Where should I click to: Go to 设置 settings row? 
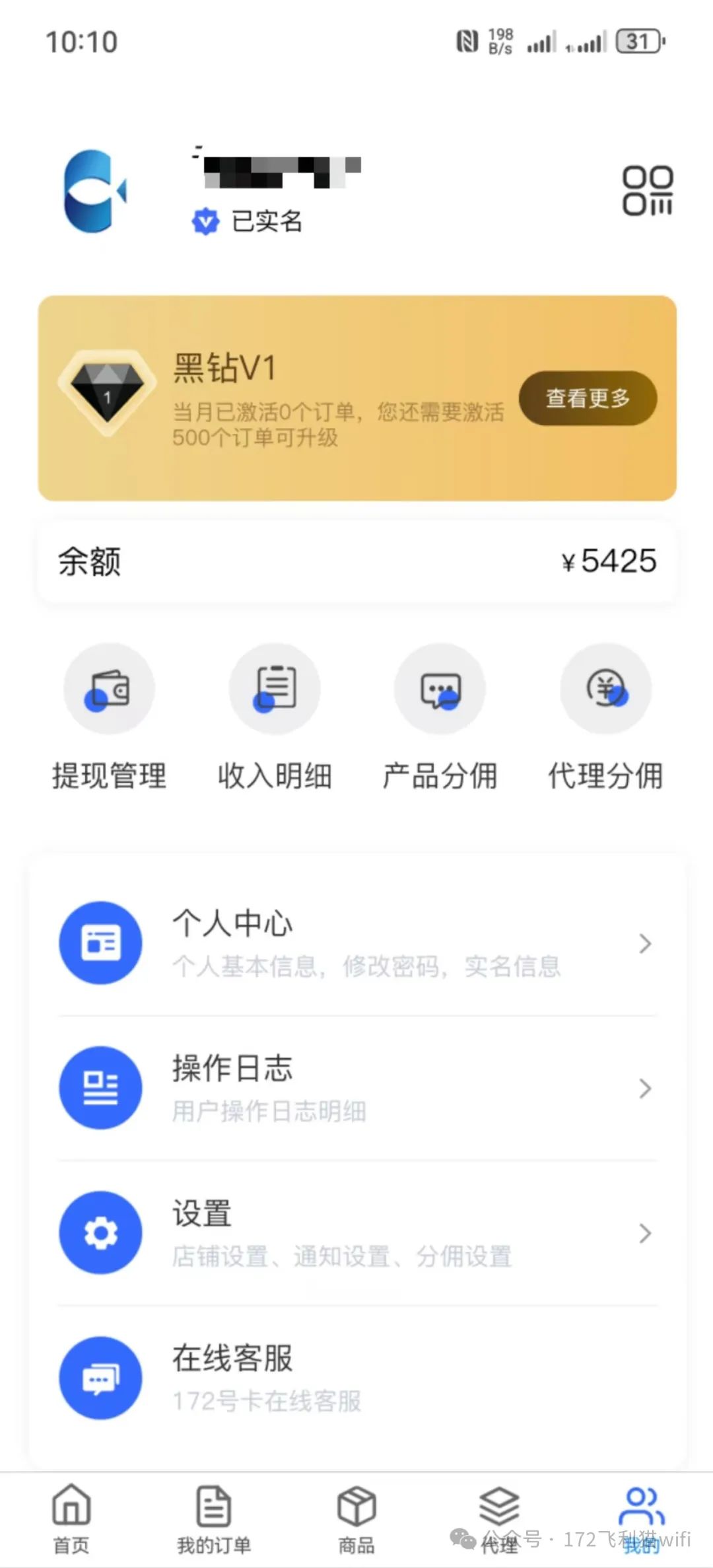tap(356, 1232)
